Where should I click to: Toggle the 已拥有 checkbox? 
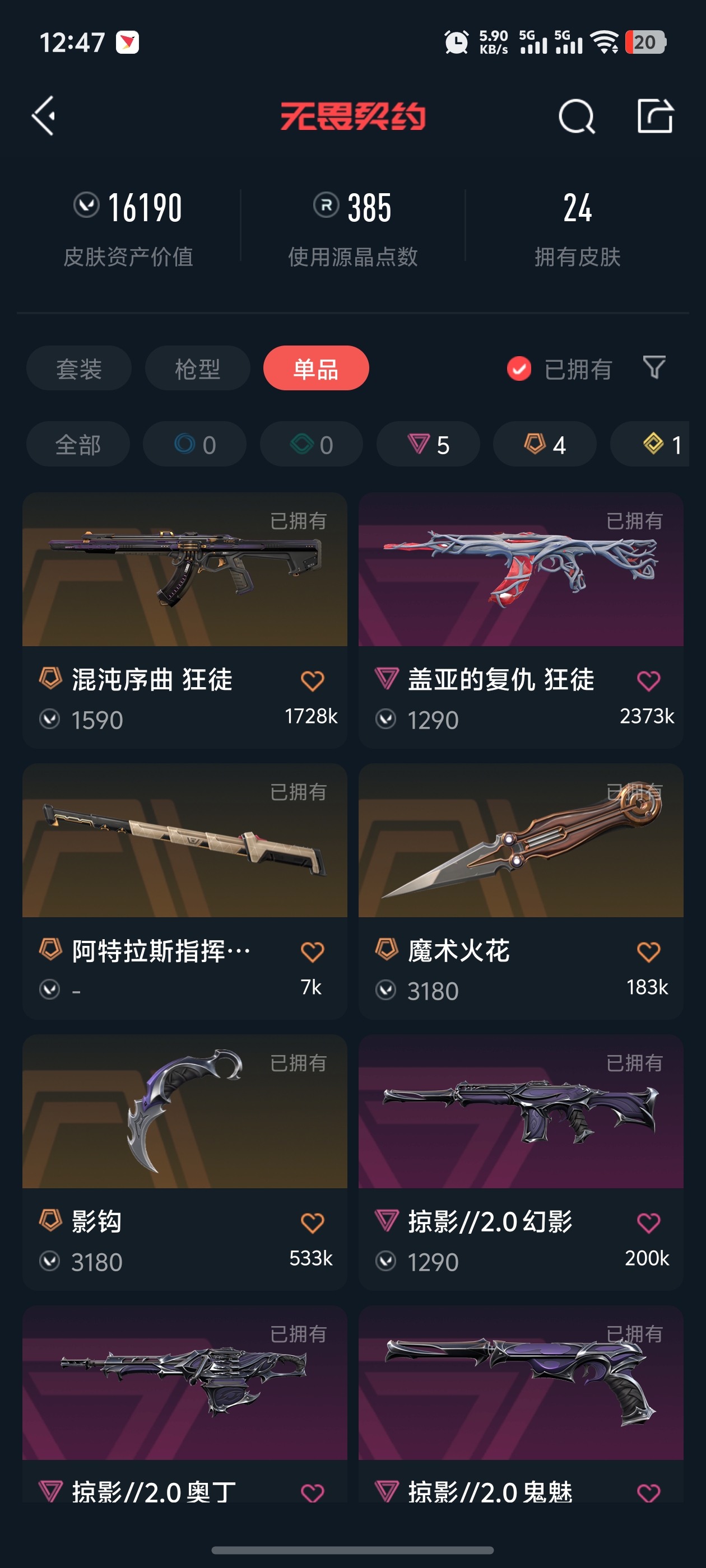tap(519, 369)
